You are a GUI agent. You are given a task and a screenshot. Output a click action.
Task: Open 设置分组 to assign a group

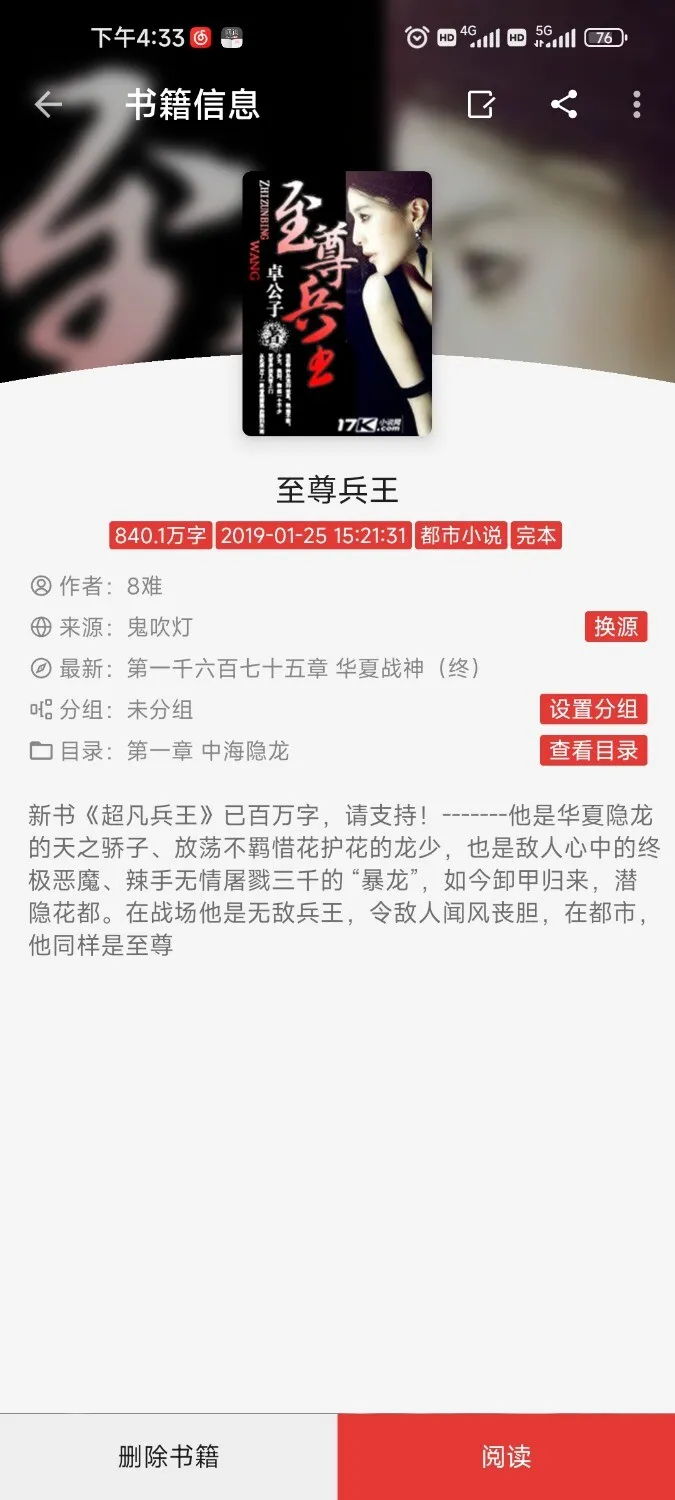coord(593,709)
